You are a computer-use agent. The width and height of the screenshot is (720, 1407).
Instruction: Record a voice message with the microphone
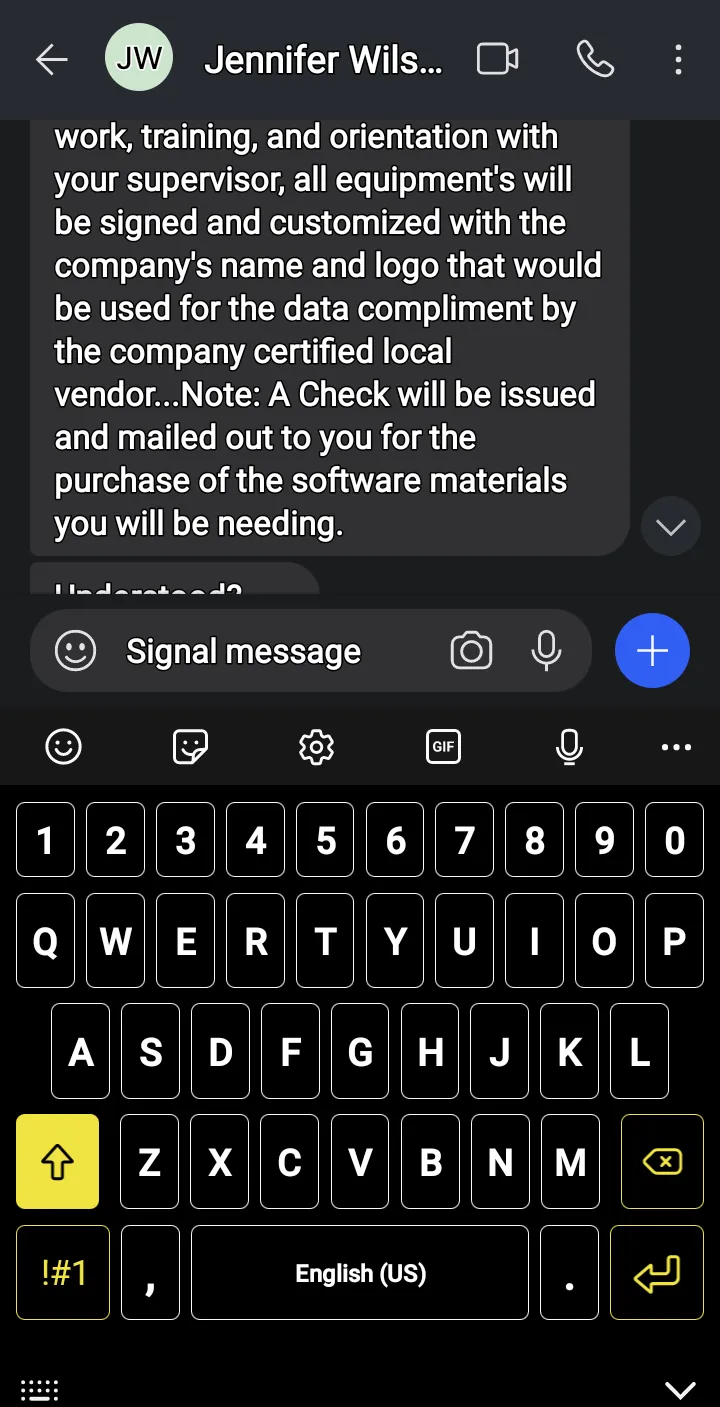pyautogui.click(x=546, y=652)
